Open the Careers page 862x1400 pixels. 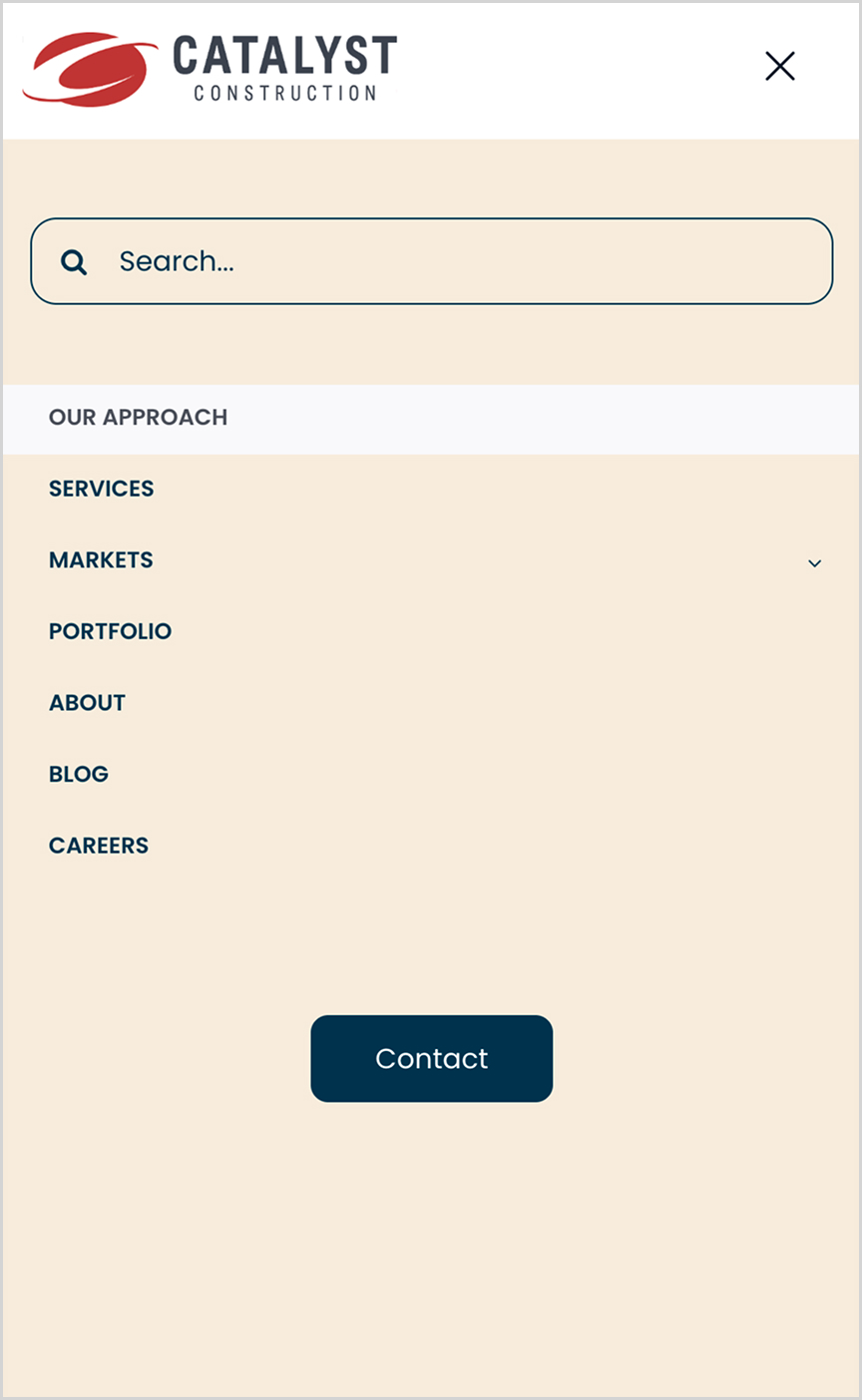pos(99,846)
